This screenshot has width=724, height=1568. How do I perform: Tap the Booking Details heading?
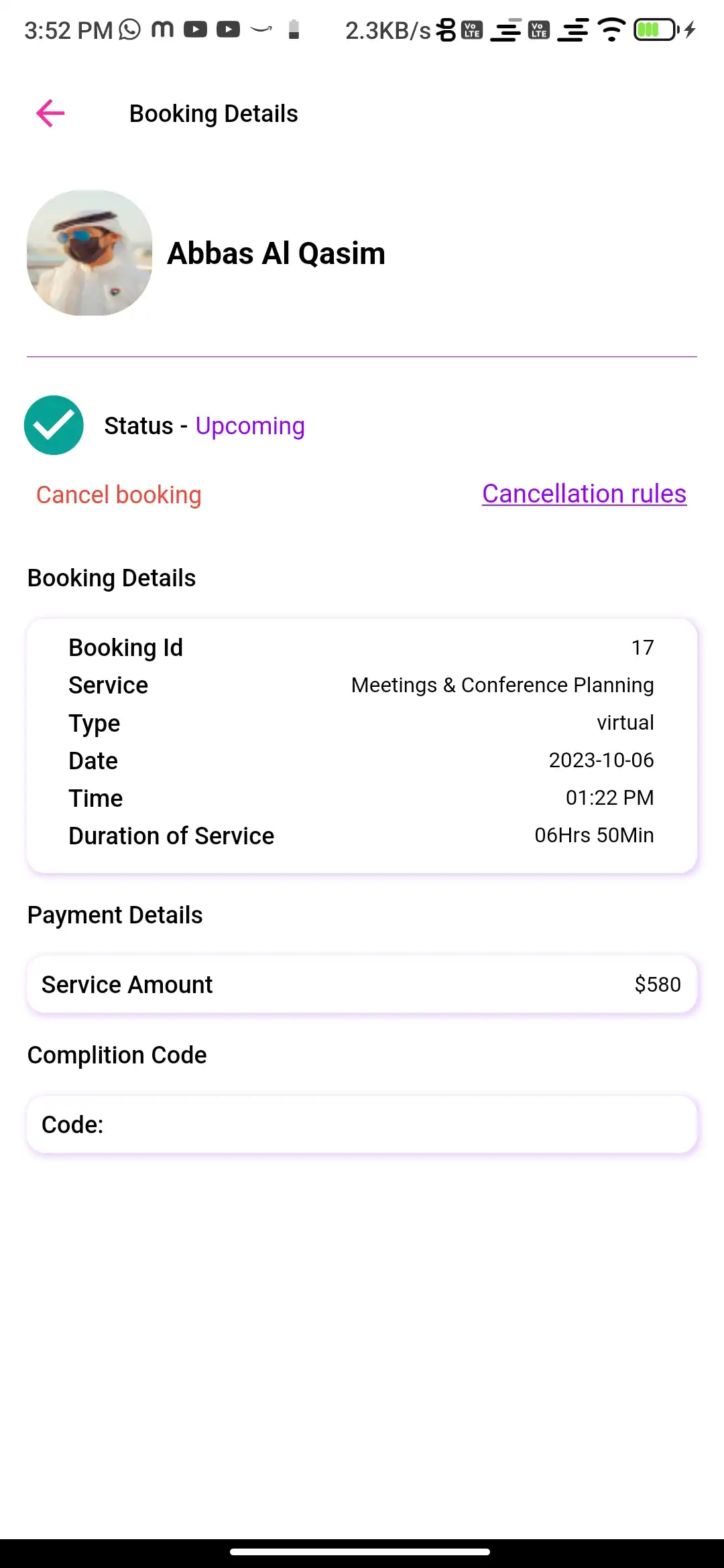[x=111, y=578]
